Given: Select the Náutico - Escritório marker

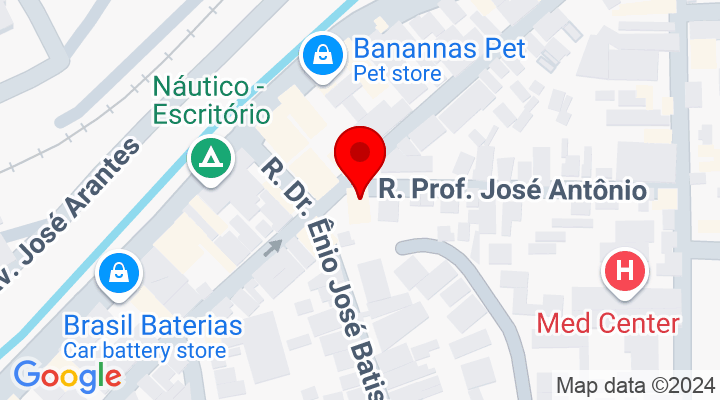Looking at the screenshot, I should [x=210, y=158].
